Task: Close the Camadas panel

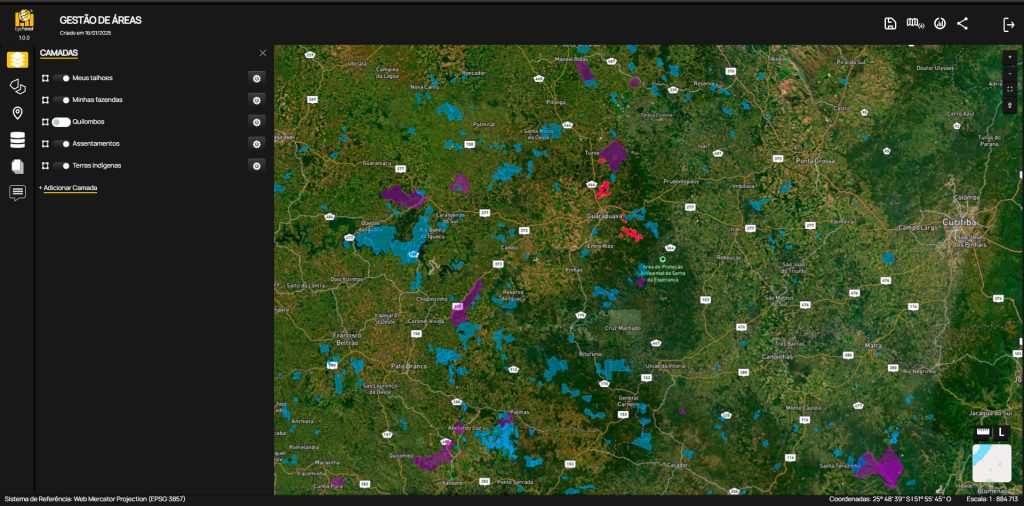Action: [x=263, y=53]
